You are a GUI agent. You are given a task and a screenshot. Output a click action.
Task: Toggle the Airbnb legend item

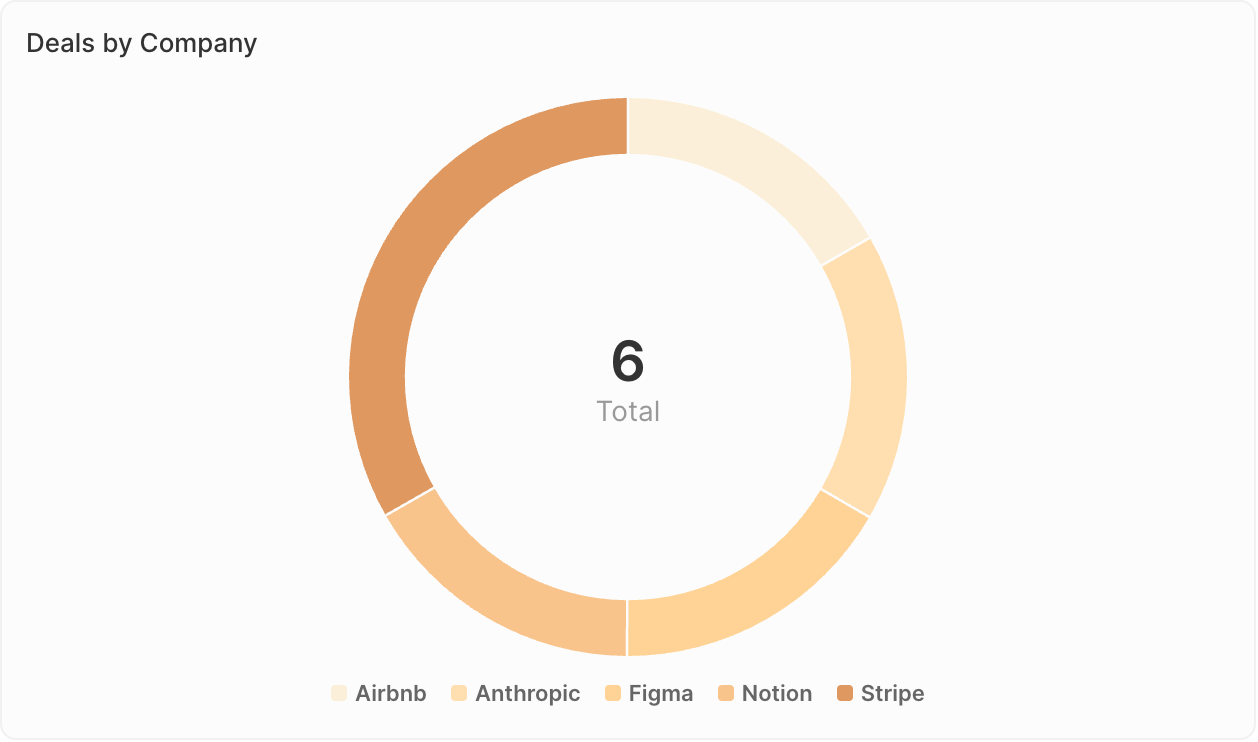click(379, 694)
